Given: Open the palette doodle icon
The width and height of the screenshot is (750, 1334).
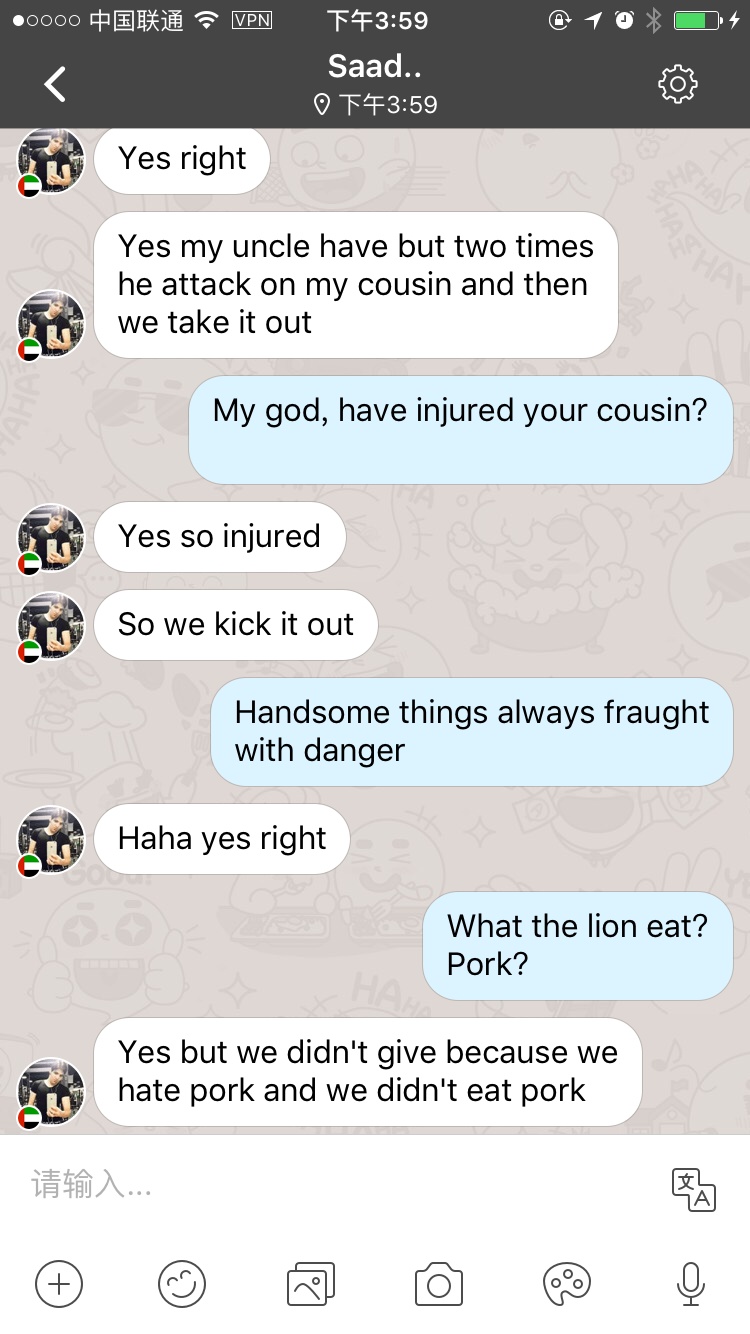Looking at the screenshot, I should click(x=566, y=1283).
